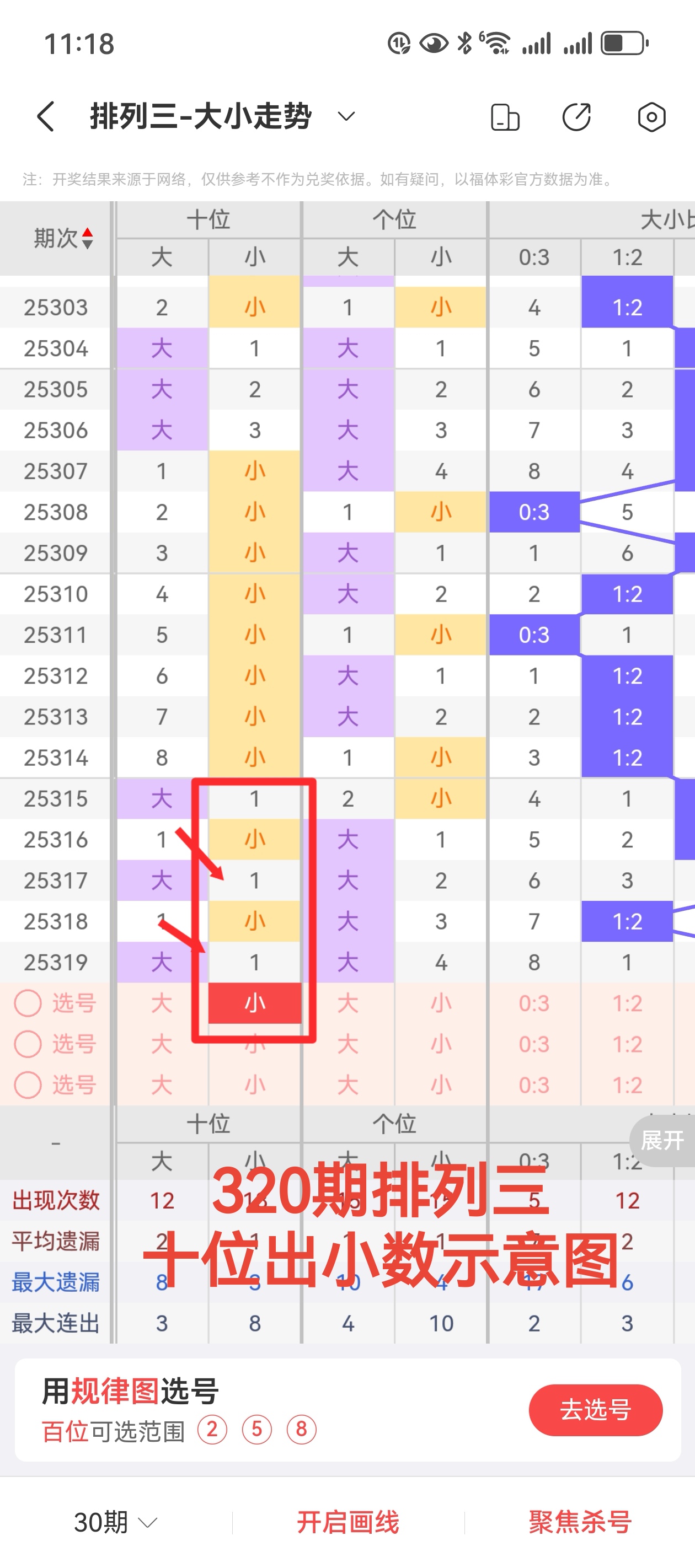This screenshot has width=695, height=1568.
Task: Tap the red 去选号 button
Action: [x=595, y=1410]
